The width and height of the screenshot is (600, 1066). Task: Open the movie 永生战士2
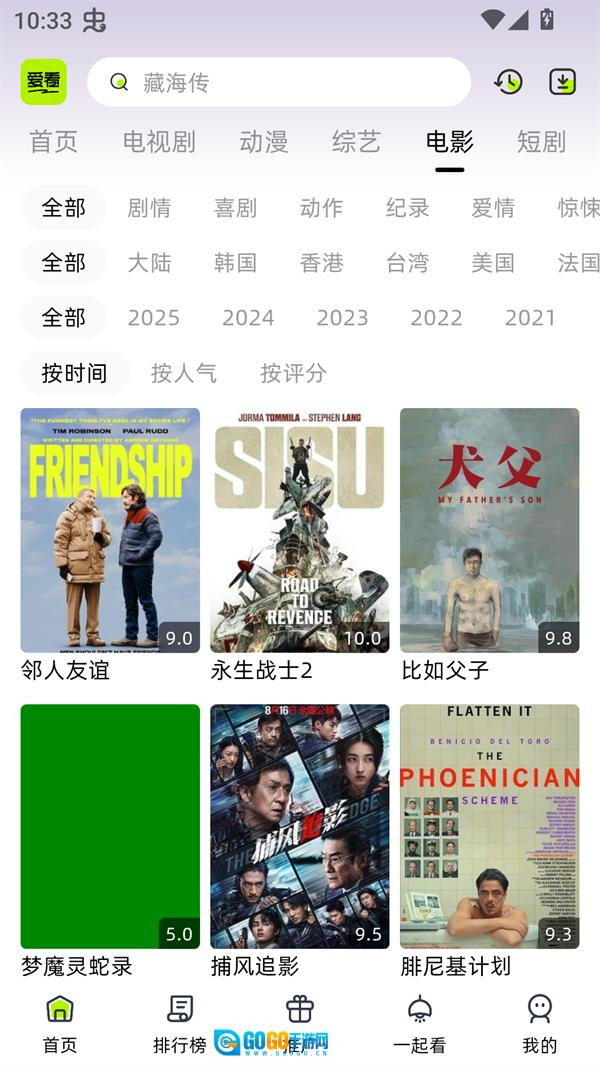click(x=299, y=530)
